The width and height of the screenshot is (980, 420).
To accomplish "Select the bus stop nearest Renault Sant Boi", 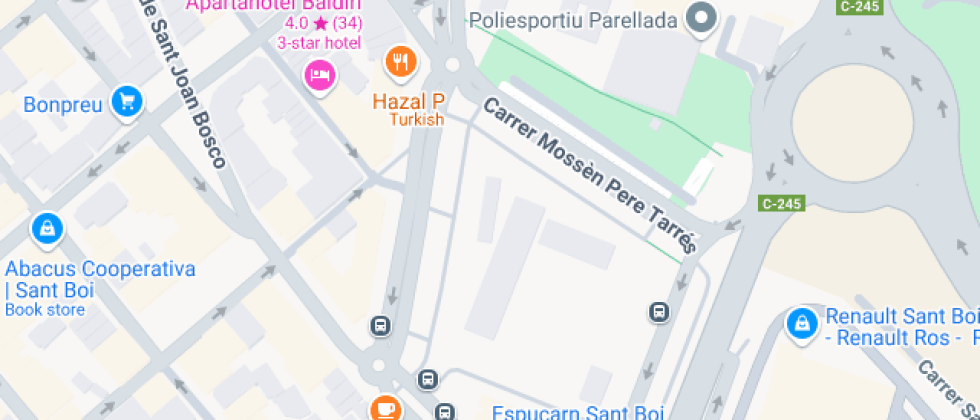I will click(x=659, y=311).
